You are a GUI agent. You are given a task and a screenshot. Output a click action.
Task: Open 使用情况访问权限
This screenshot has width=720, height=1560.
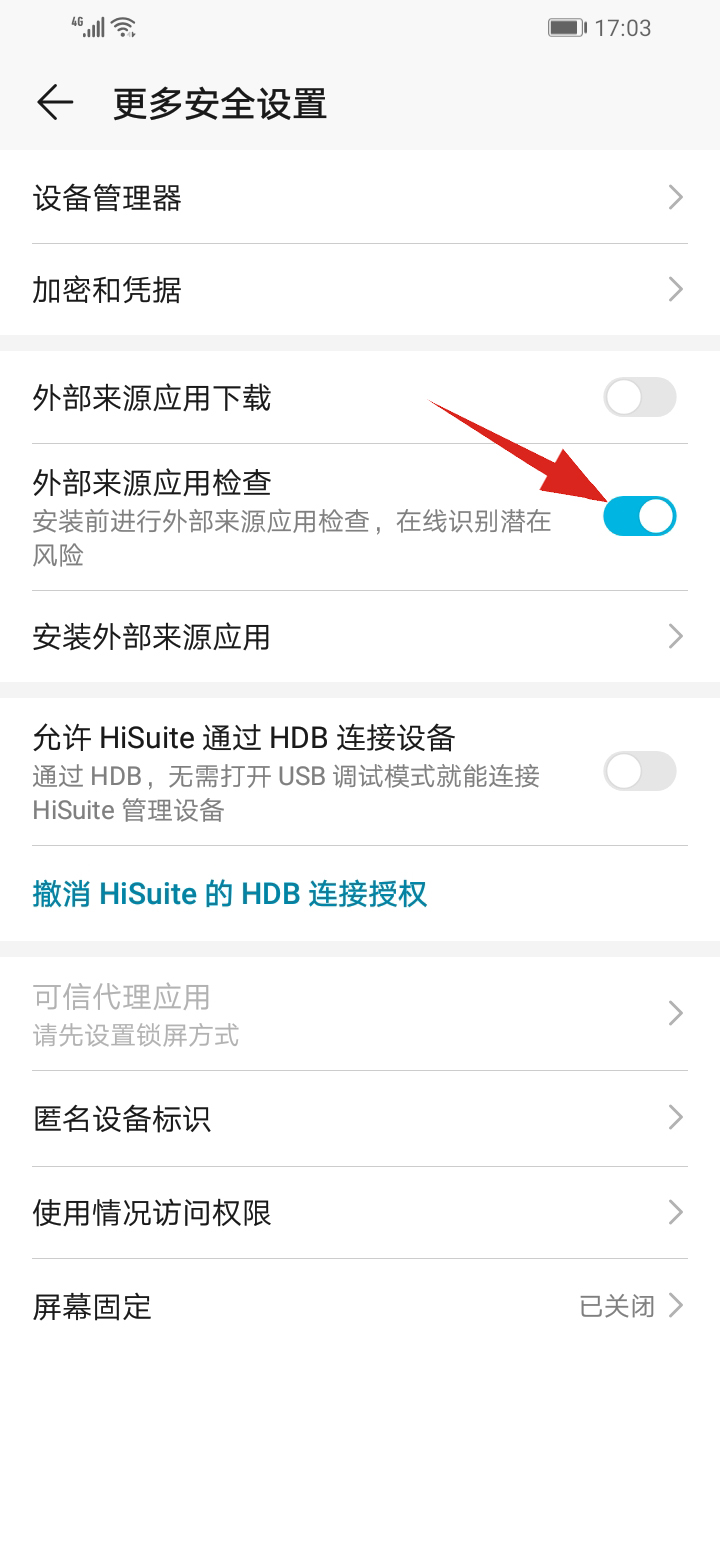[360, 1213]
